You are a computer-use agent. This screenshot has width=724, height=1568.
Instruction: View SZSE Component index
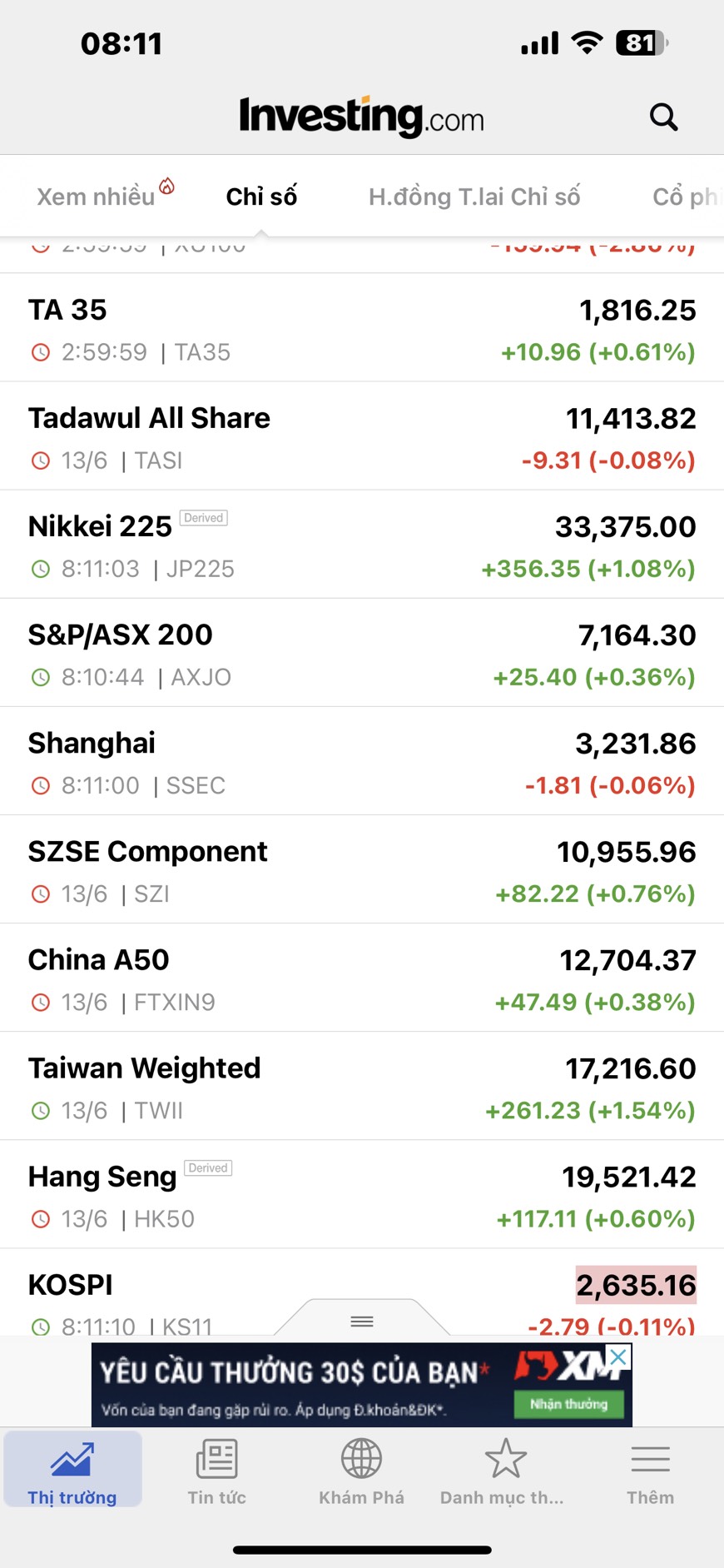tap(362, 870)
